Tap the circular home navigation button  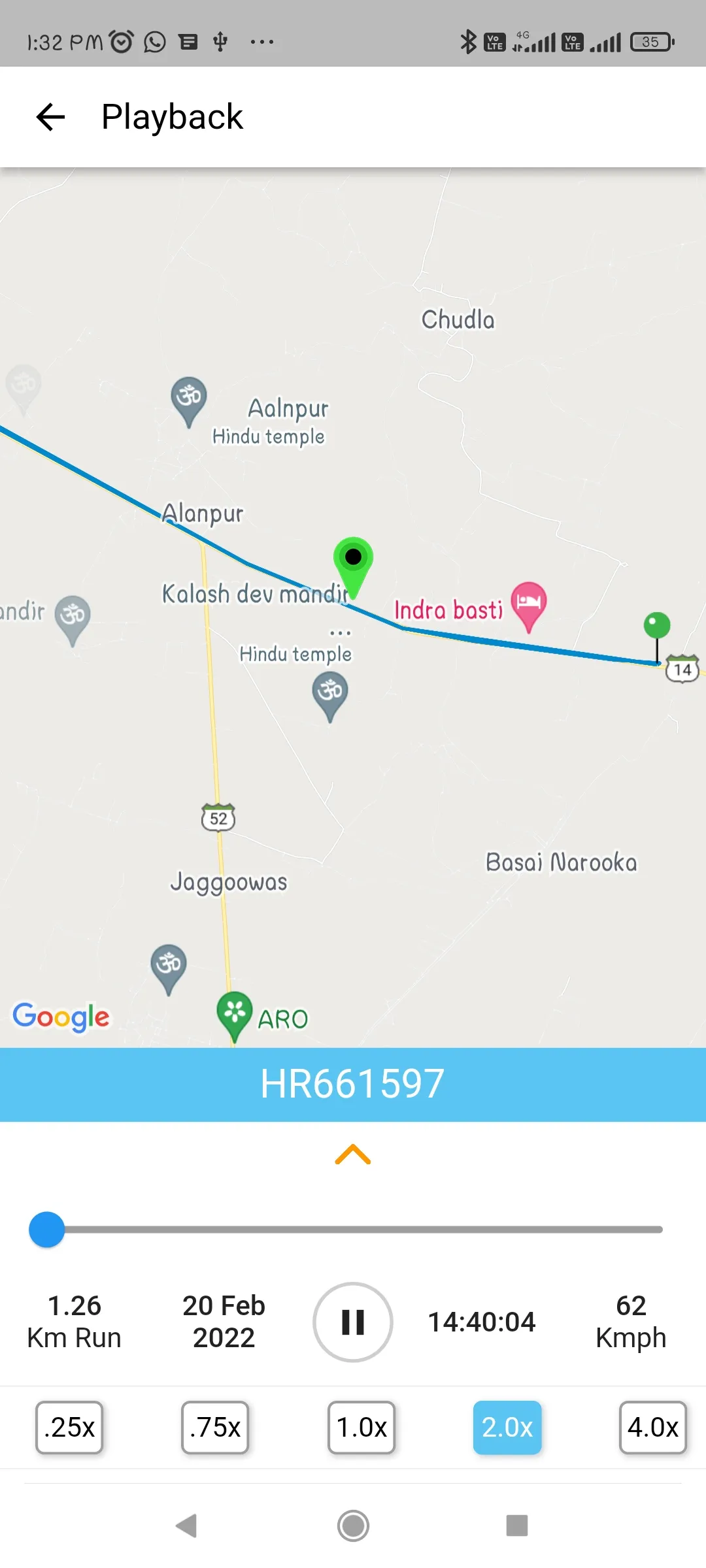tap(353, 1525)
